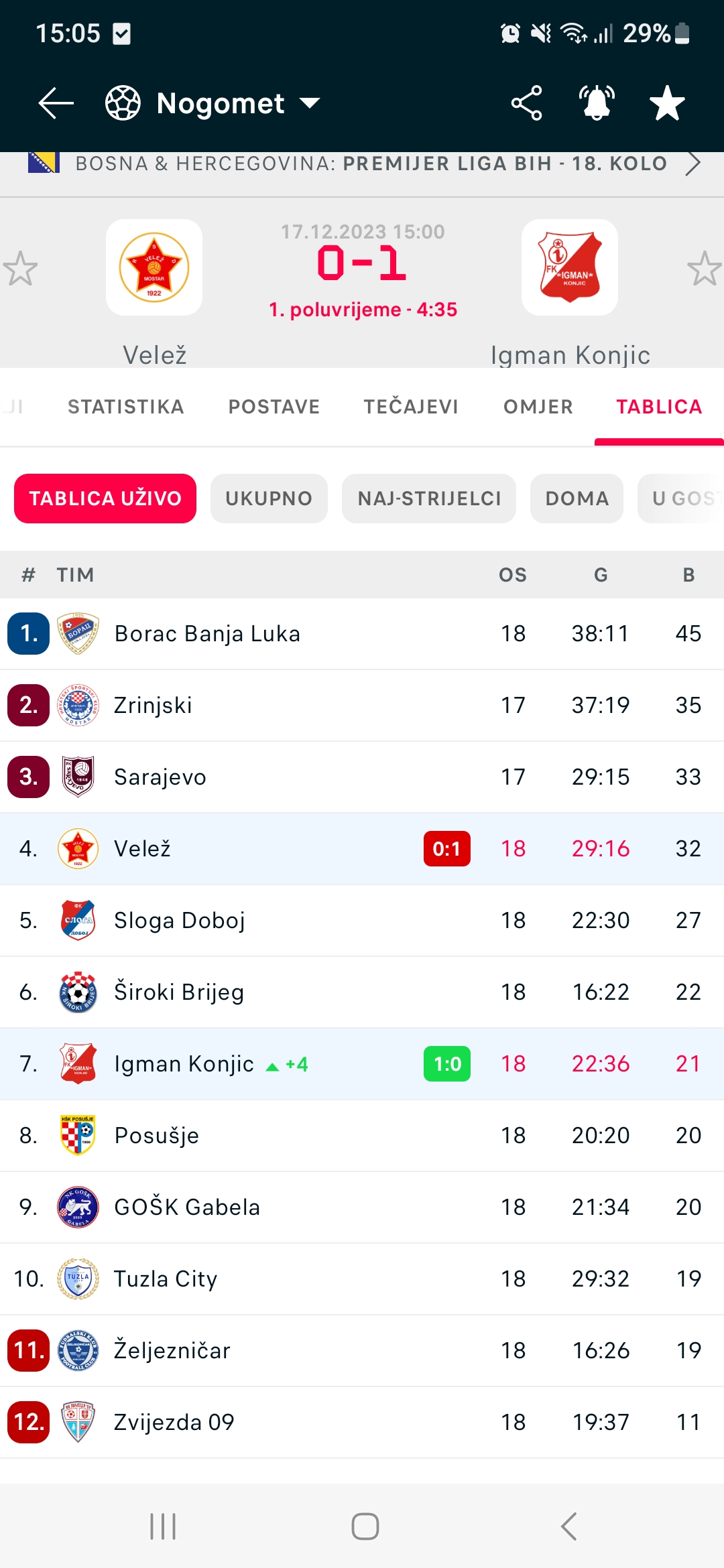Open the Zrinjski team row
Image resolution: width=724 pixels, height=1568 pixels.
[362, 706]
